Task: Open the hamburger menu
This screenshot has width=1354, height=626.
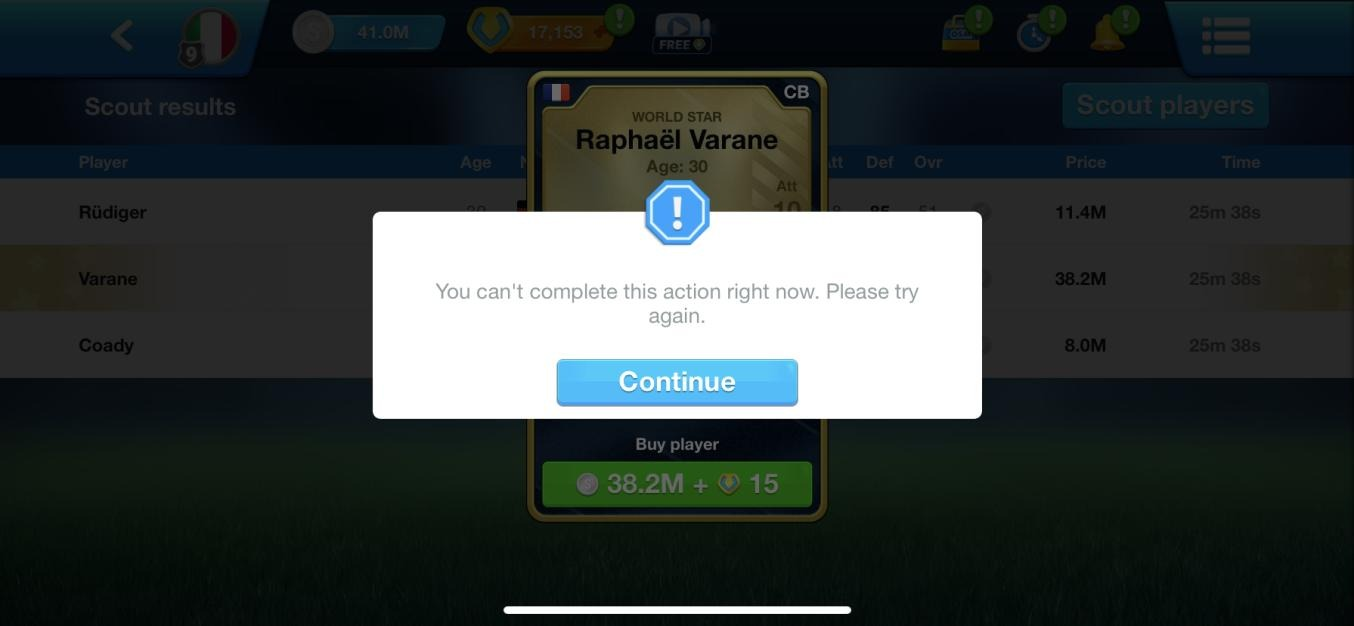Action: point(1226,36)
